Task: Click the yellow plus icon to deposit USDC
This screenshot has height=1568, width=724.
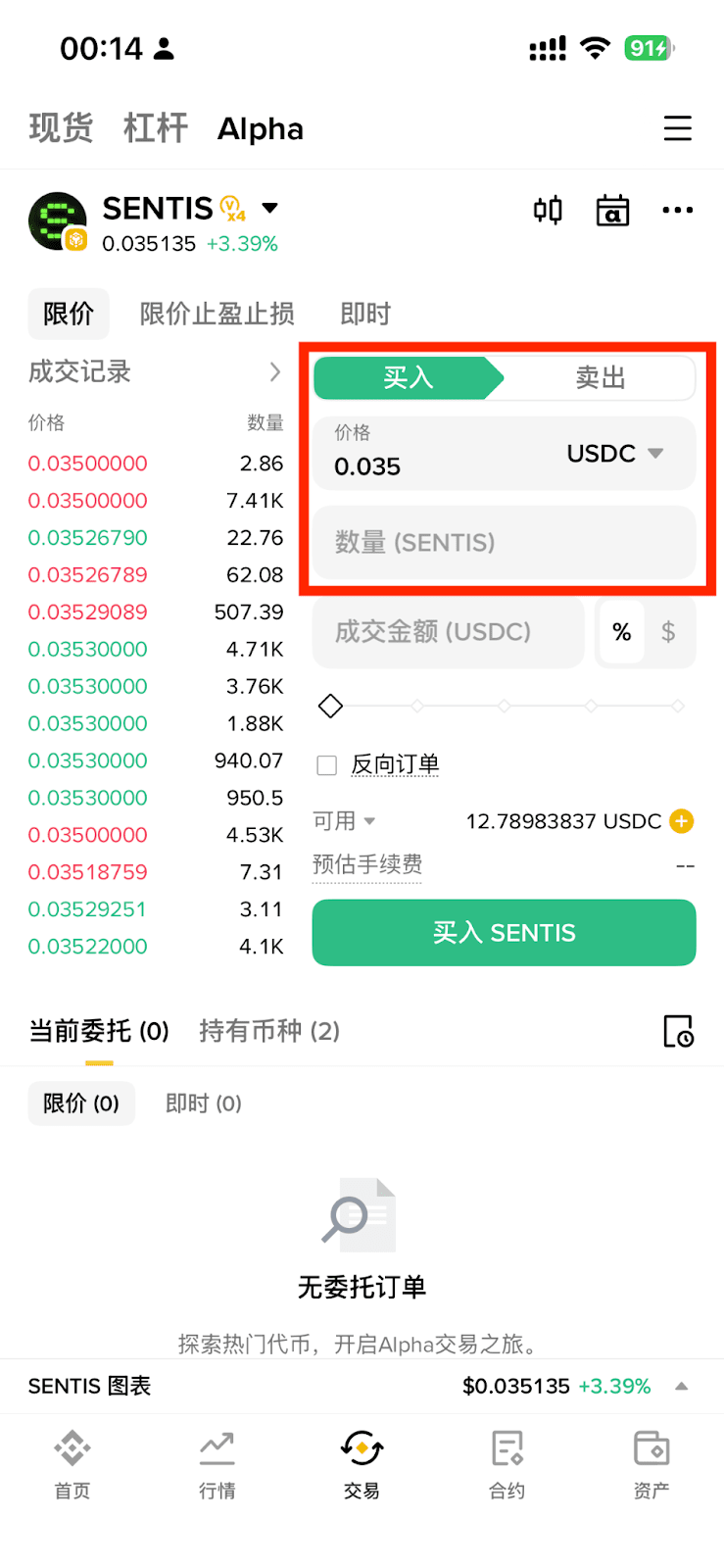Action: tap(683, 821)
